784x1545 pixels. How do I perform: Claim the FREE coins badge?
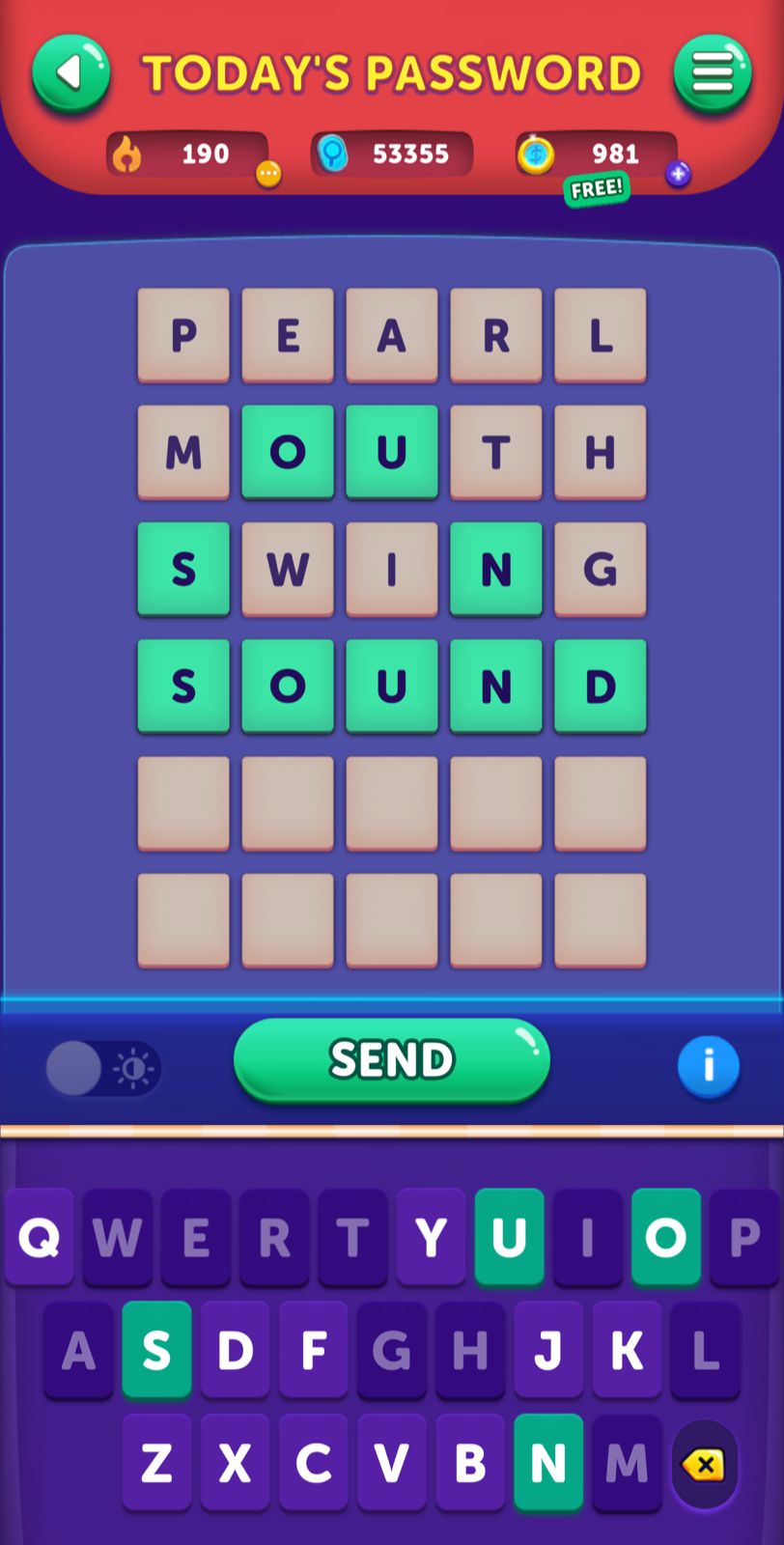tap(597, 188)
